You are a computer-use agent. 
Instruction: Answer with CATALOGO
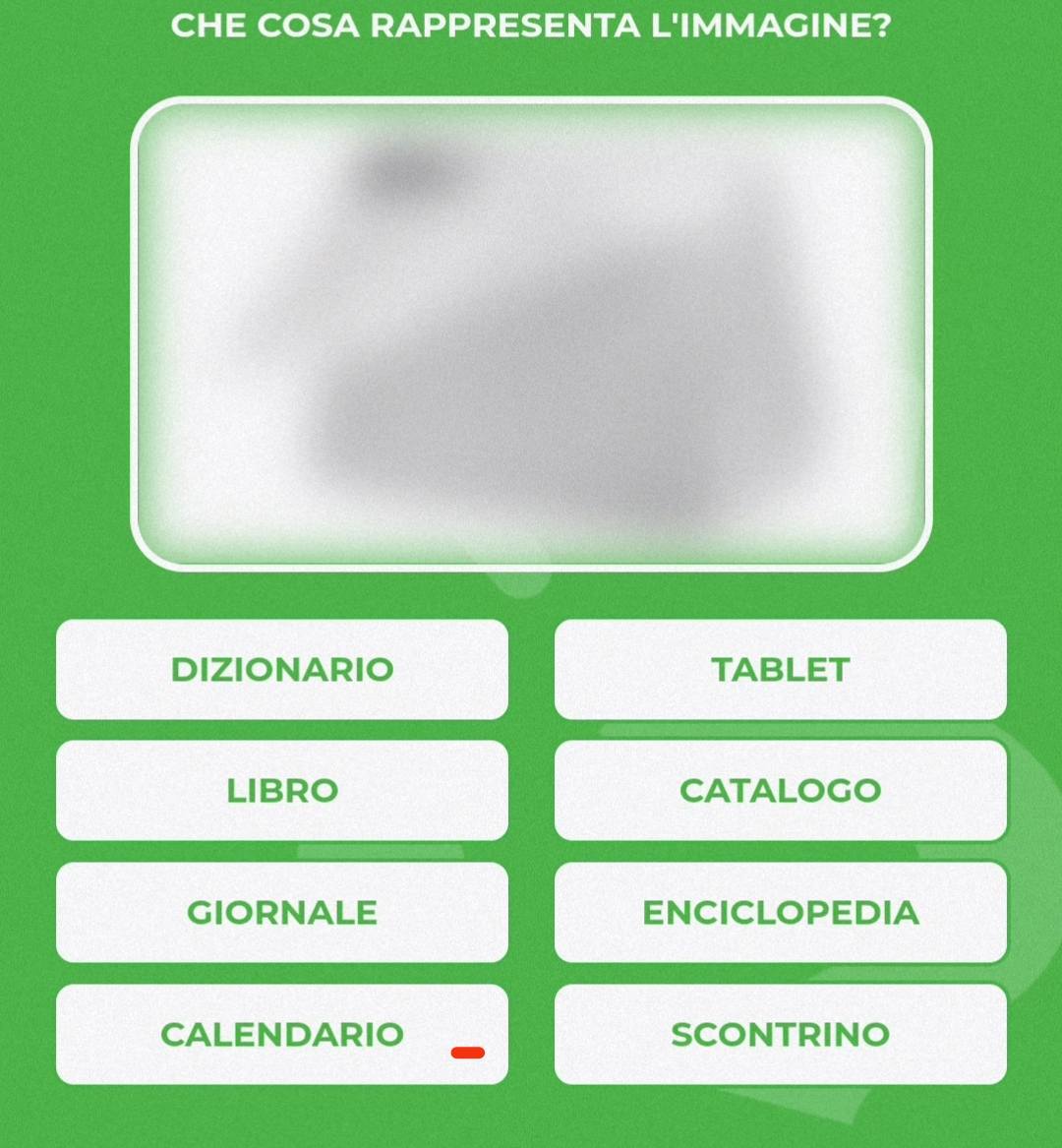click(780, 790)
